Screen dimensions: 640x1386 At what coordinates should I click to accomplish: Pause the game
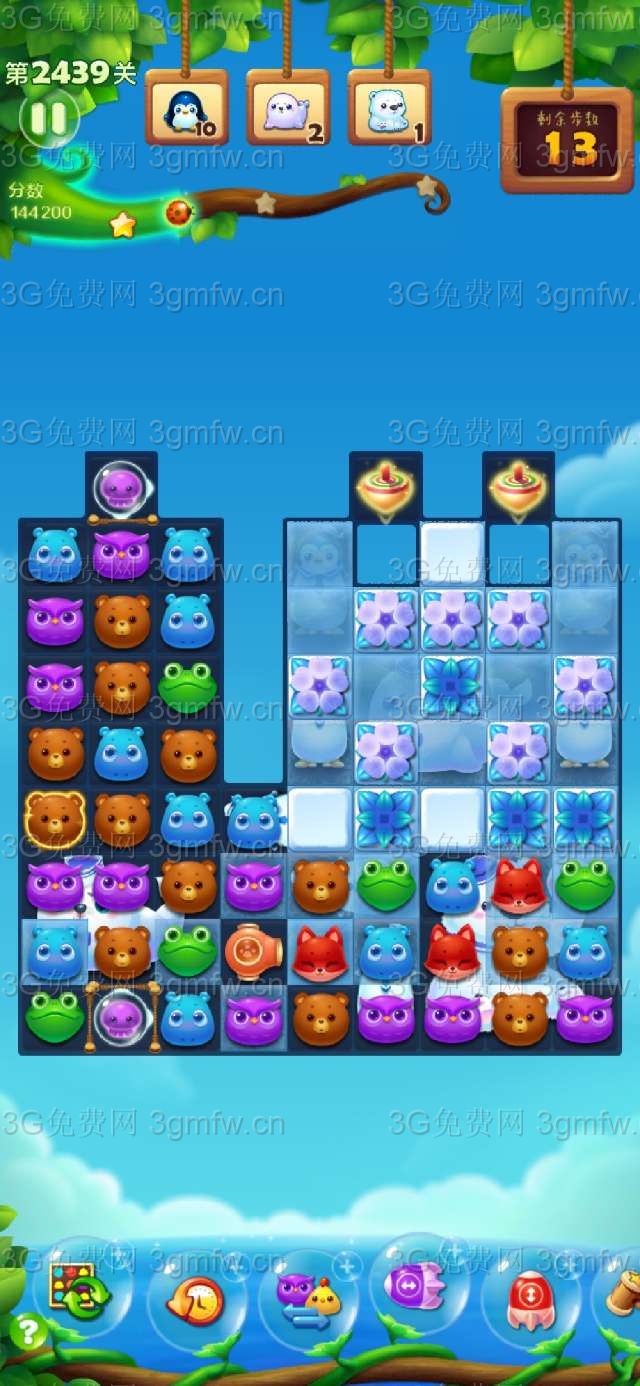click(x=47, y=118)
